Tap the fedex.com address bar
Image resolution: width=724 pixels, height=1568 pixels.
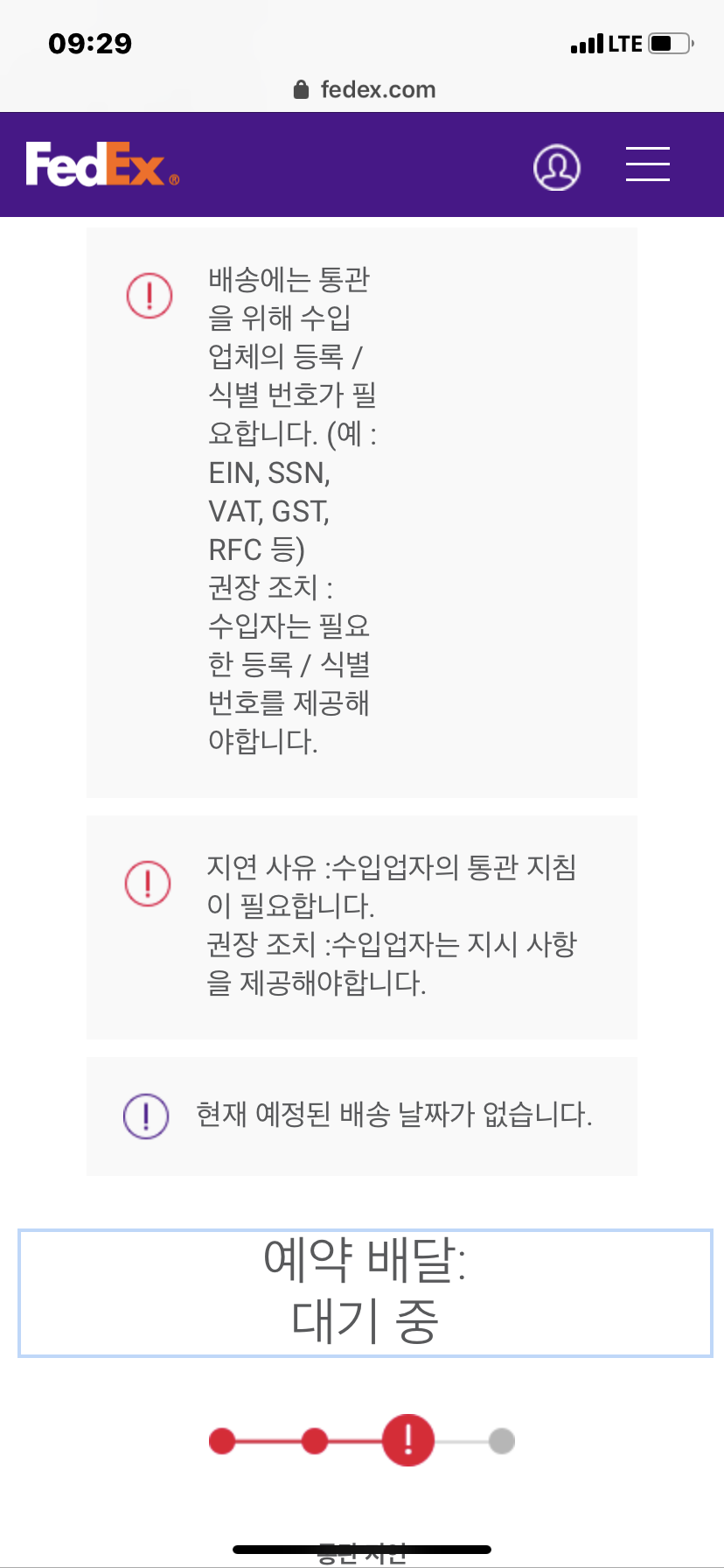click(365, 89)
